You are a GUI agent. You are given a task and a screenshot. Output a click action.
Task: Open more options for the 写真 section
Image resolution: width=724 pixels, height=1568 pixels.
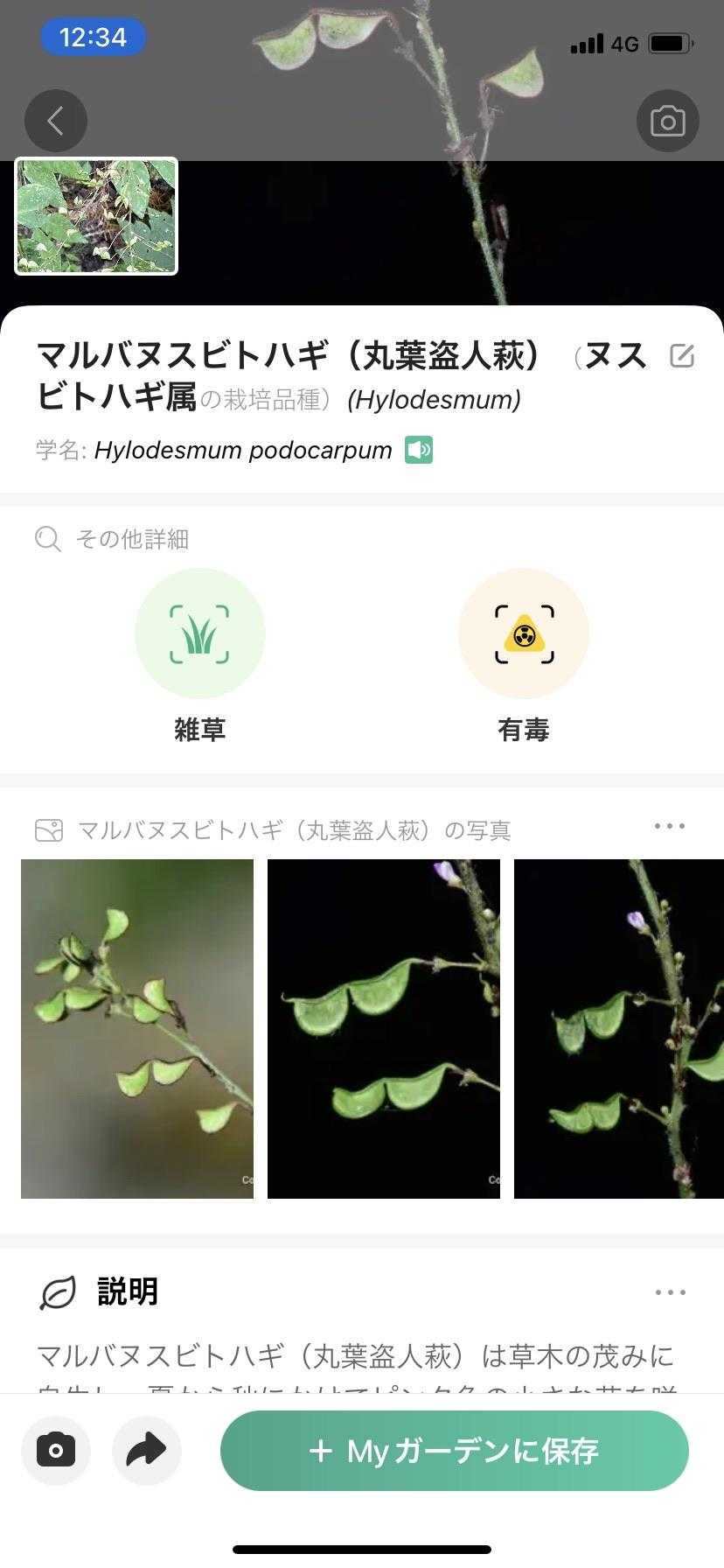click(x=670, y=827)
